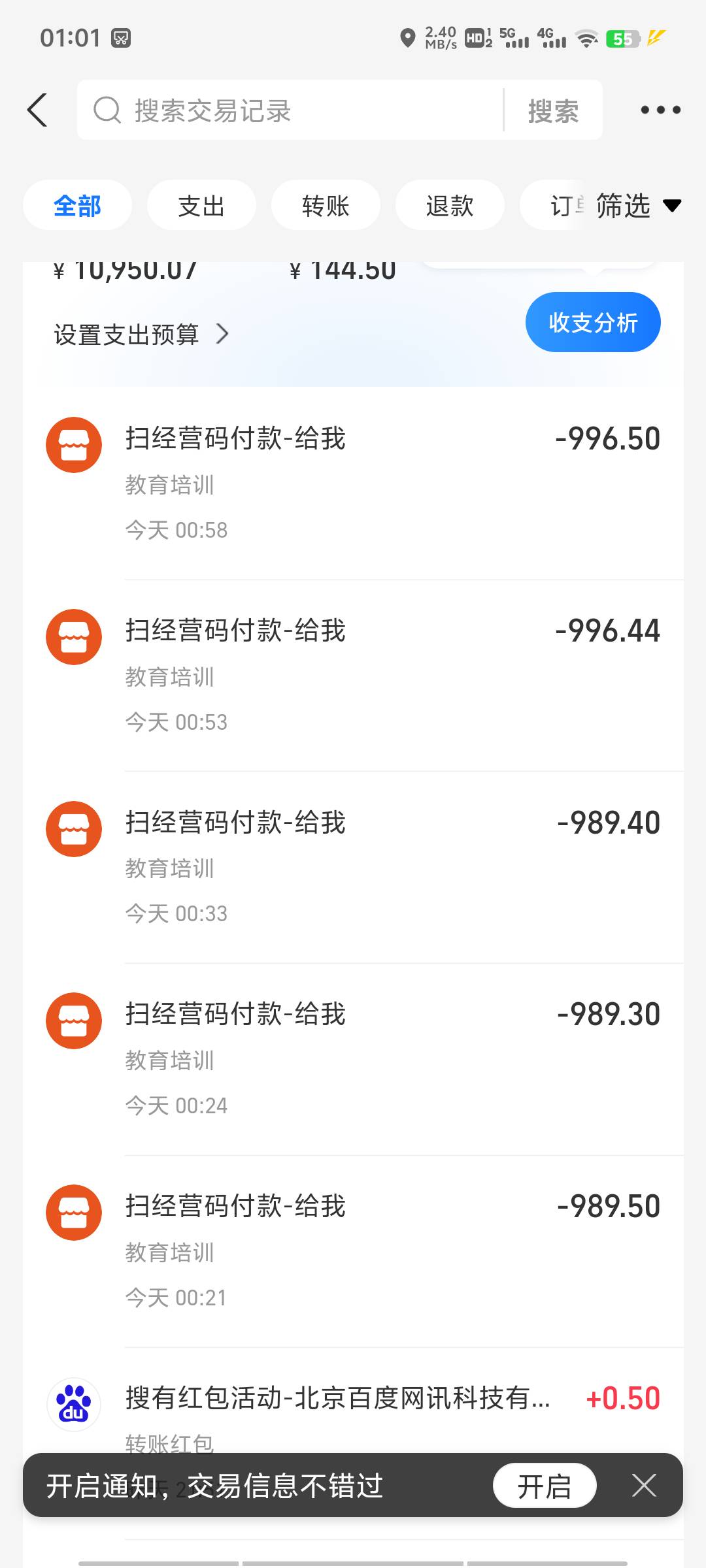
Task: Tap the 搜索 button
Action: coord(553,110)
